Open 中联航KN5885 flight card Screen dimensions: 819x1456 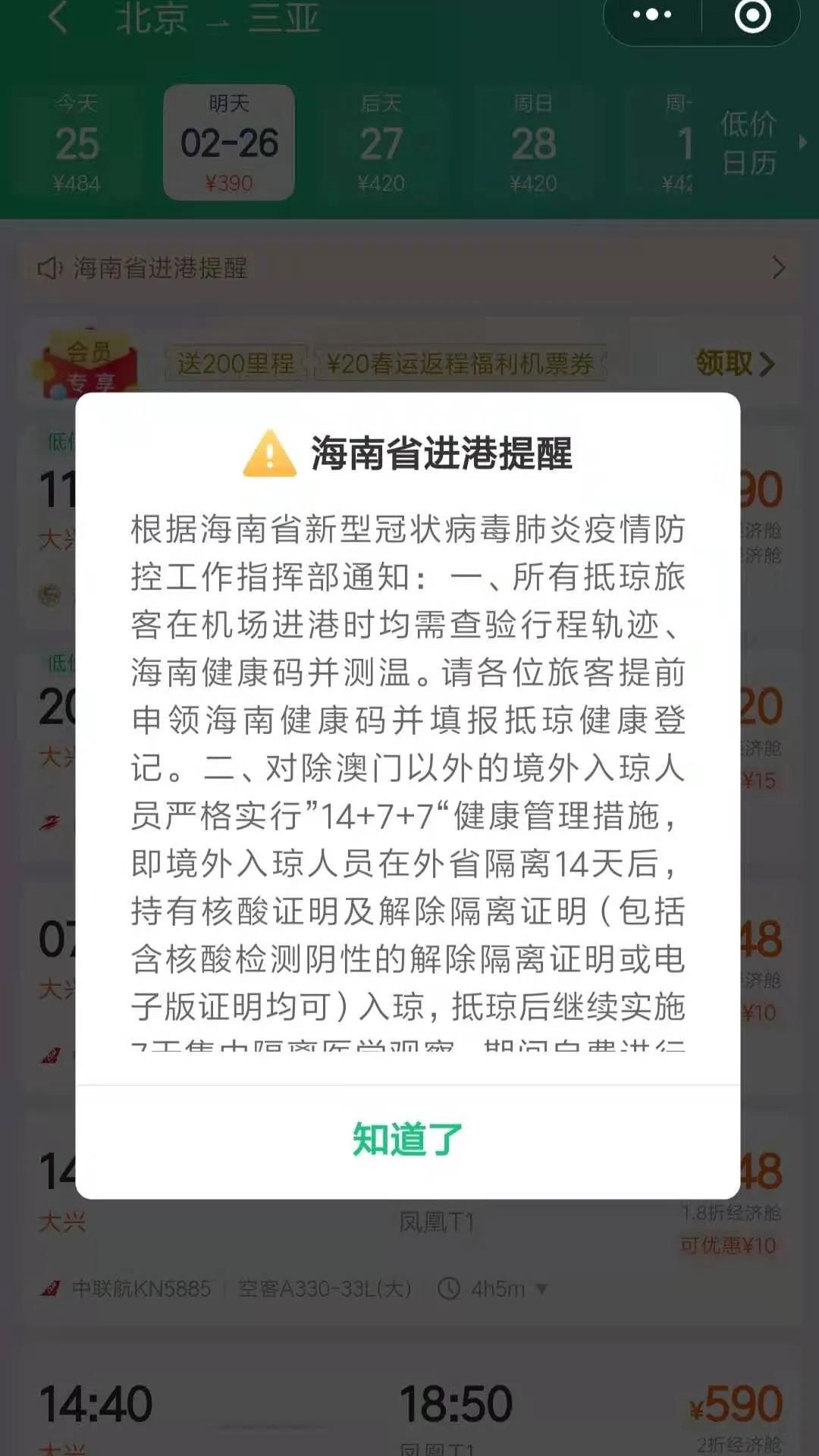tap(409, 1244)
